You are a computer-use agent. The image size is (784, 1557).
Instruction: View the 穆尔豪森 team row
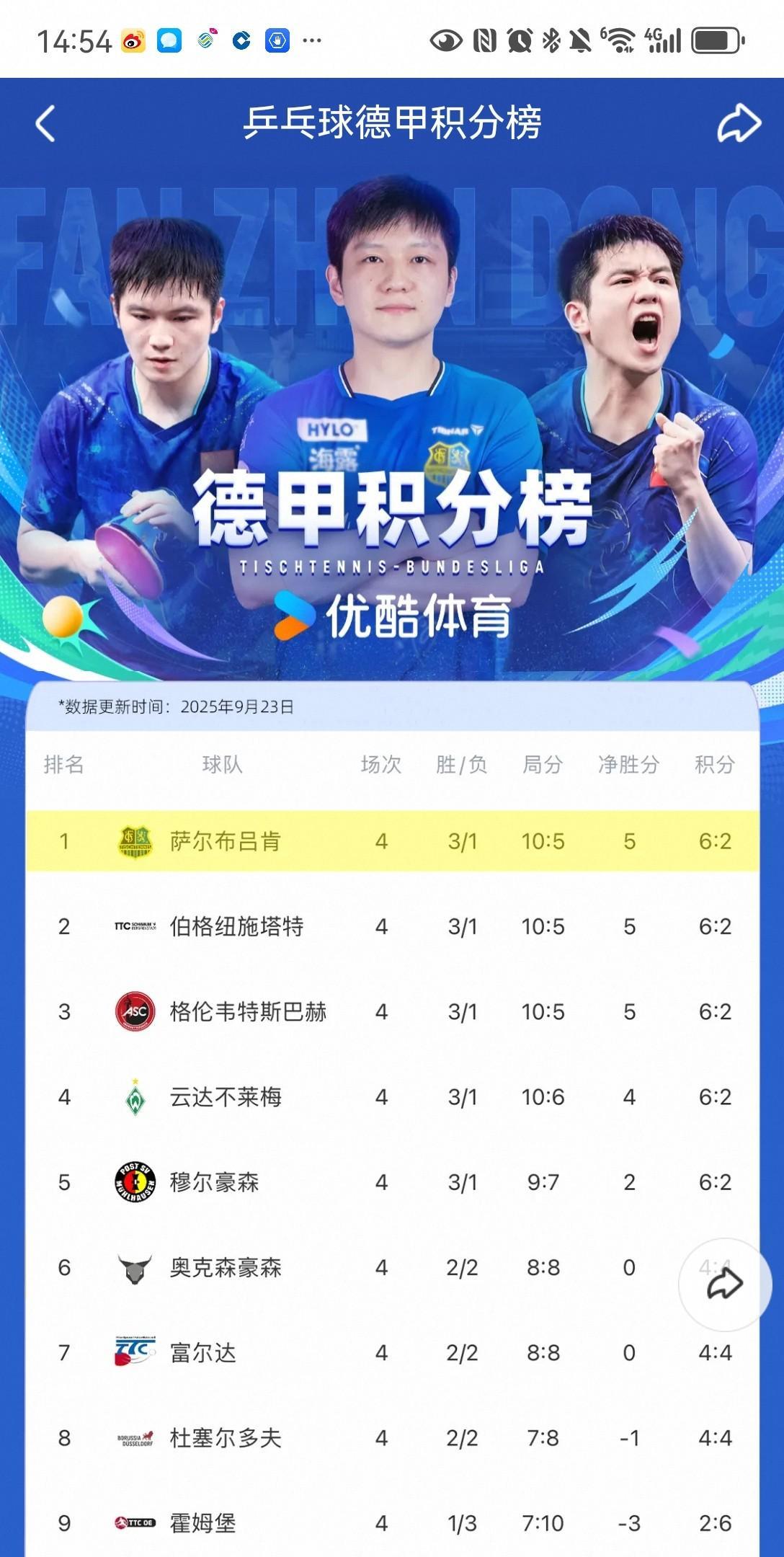point(393,1182)
